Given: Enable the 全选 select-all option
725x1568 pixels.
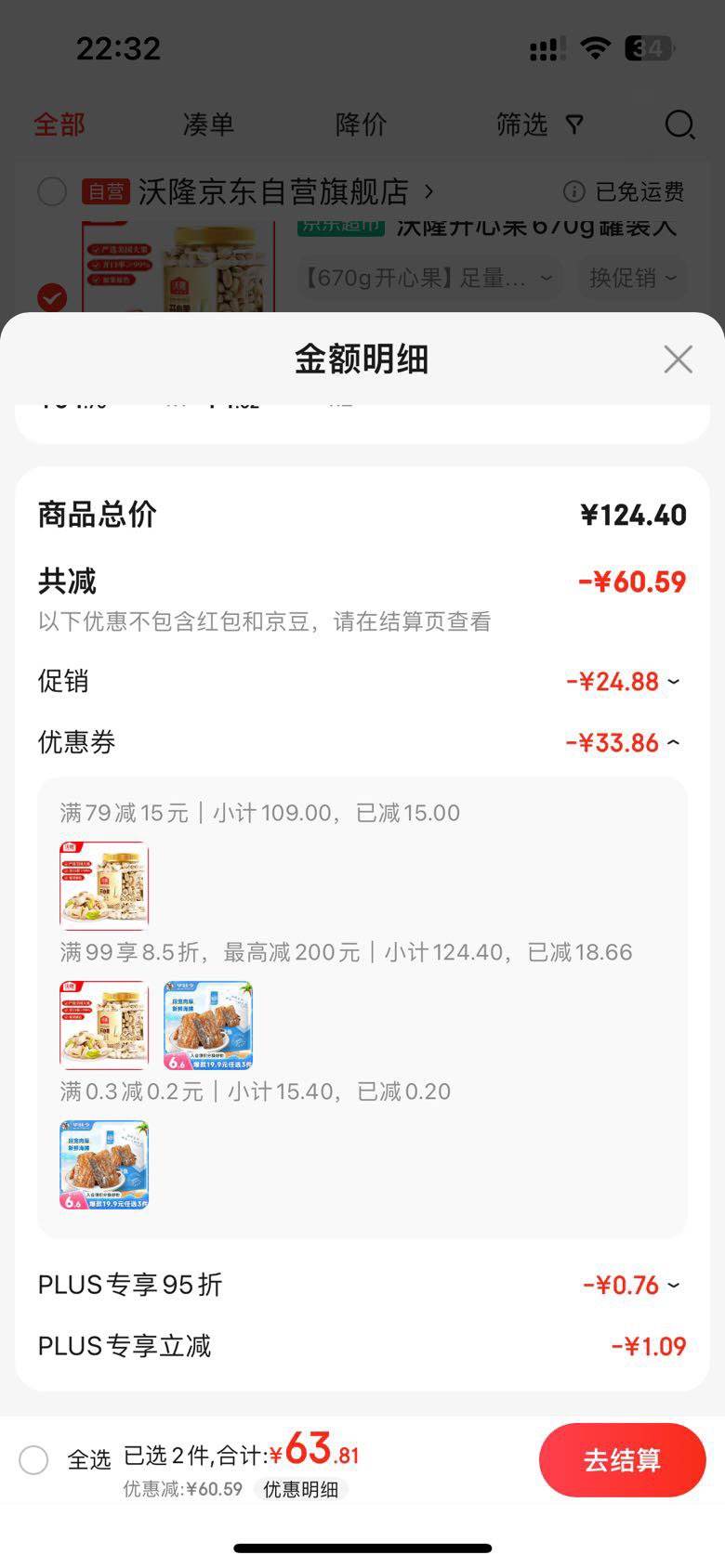Looking at the screenshot, I should pyautogui.click(x=34, y=1460).
